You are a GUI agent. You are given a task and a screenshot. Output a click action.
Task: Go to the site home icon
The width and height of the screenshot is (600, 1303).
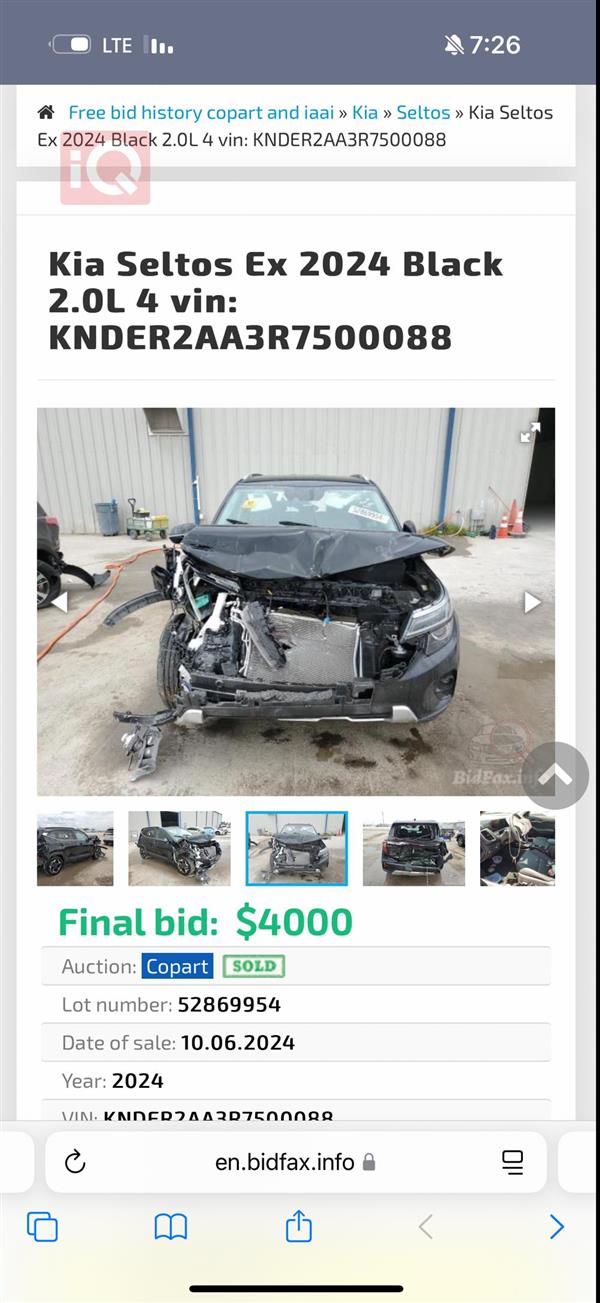point(46,113)
